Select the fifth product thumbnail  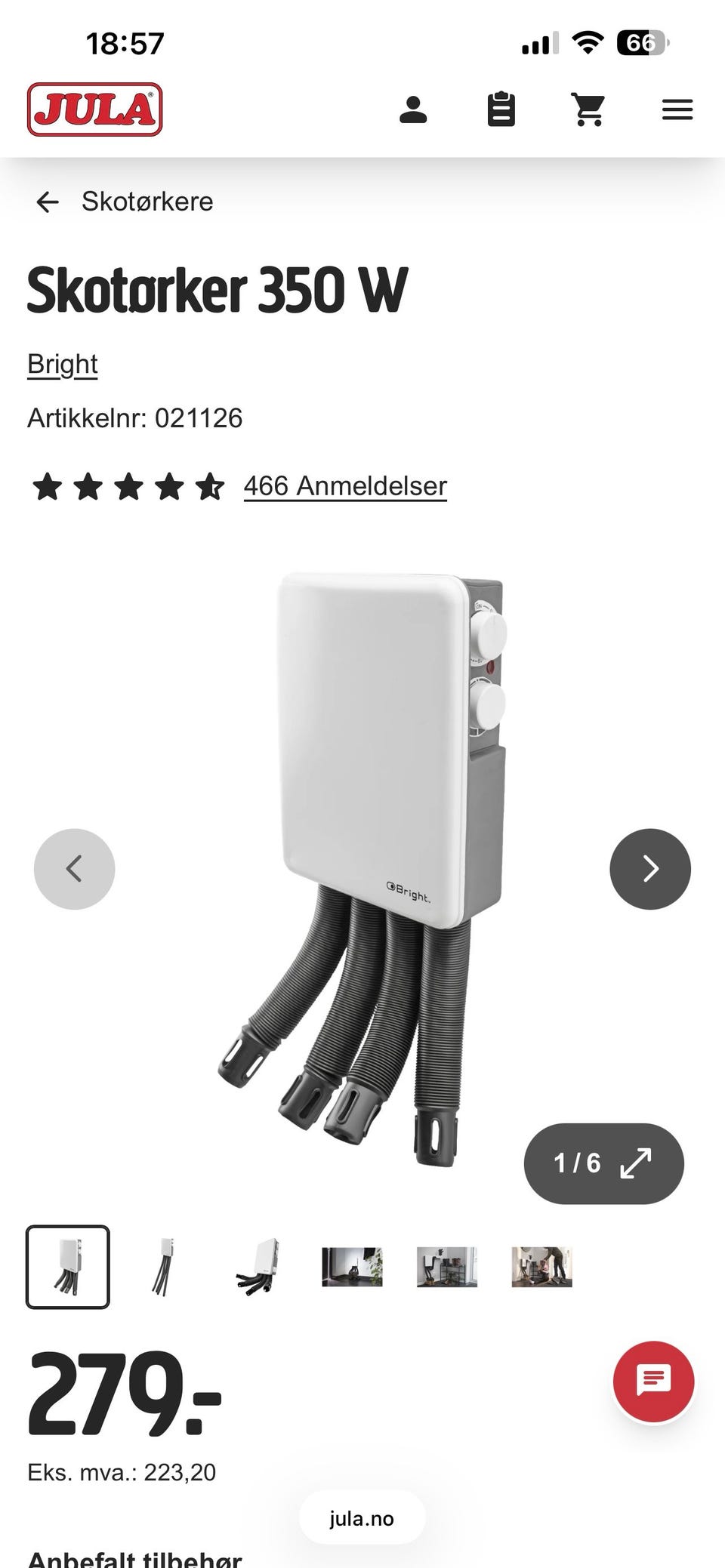pyautogui.click(x=447, y=1267)
